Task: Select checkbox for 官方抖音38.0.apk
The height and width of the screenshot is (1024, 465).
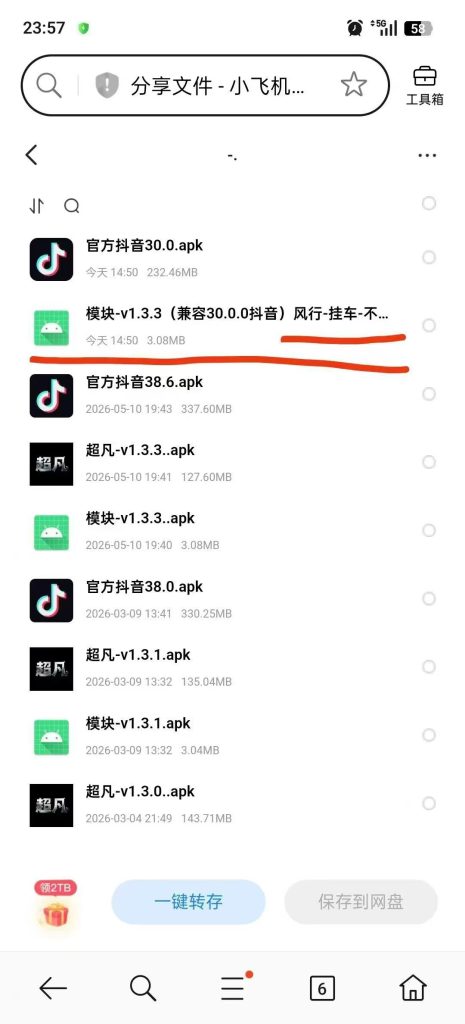Action: (428, 598)
